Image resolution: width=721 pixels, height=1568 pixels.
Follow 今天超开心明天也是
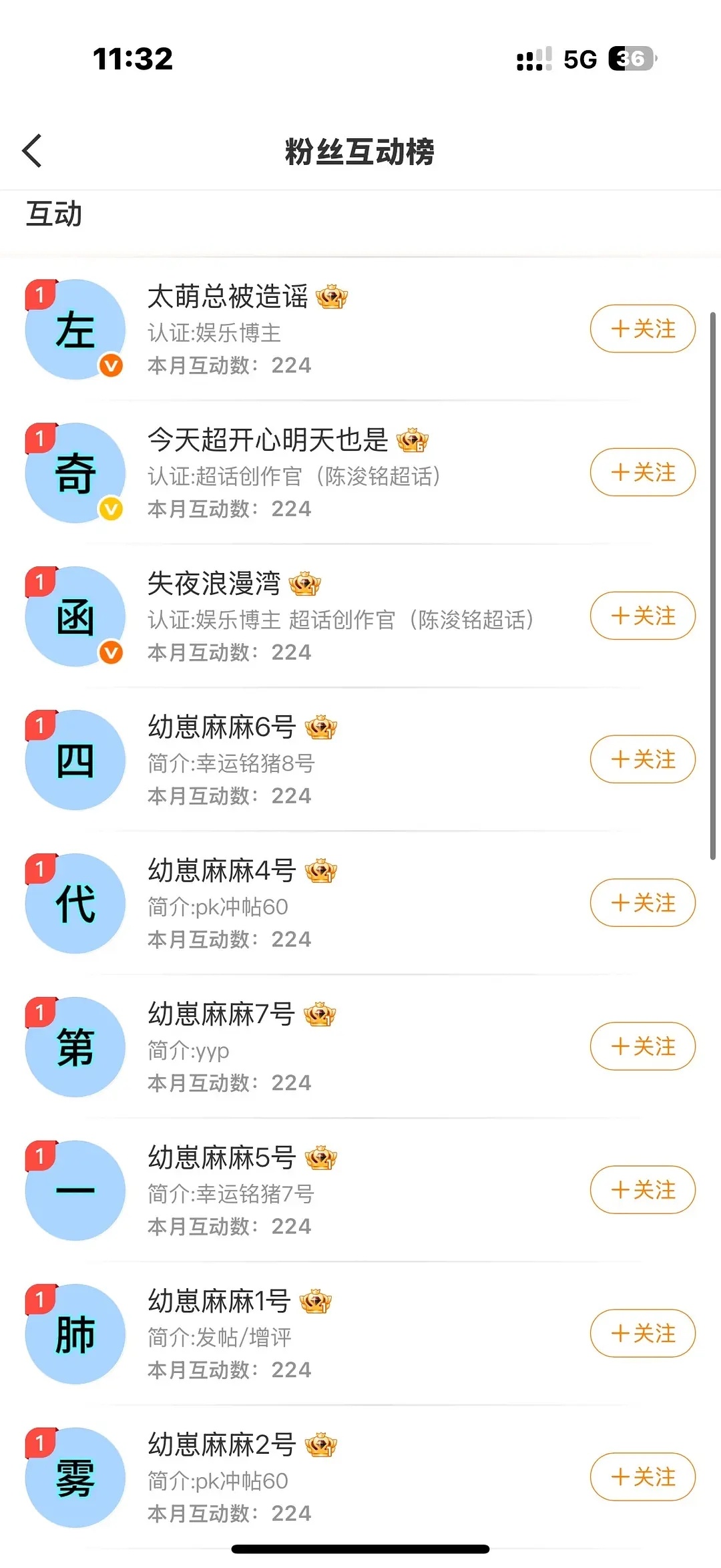click(642, 472)
